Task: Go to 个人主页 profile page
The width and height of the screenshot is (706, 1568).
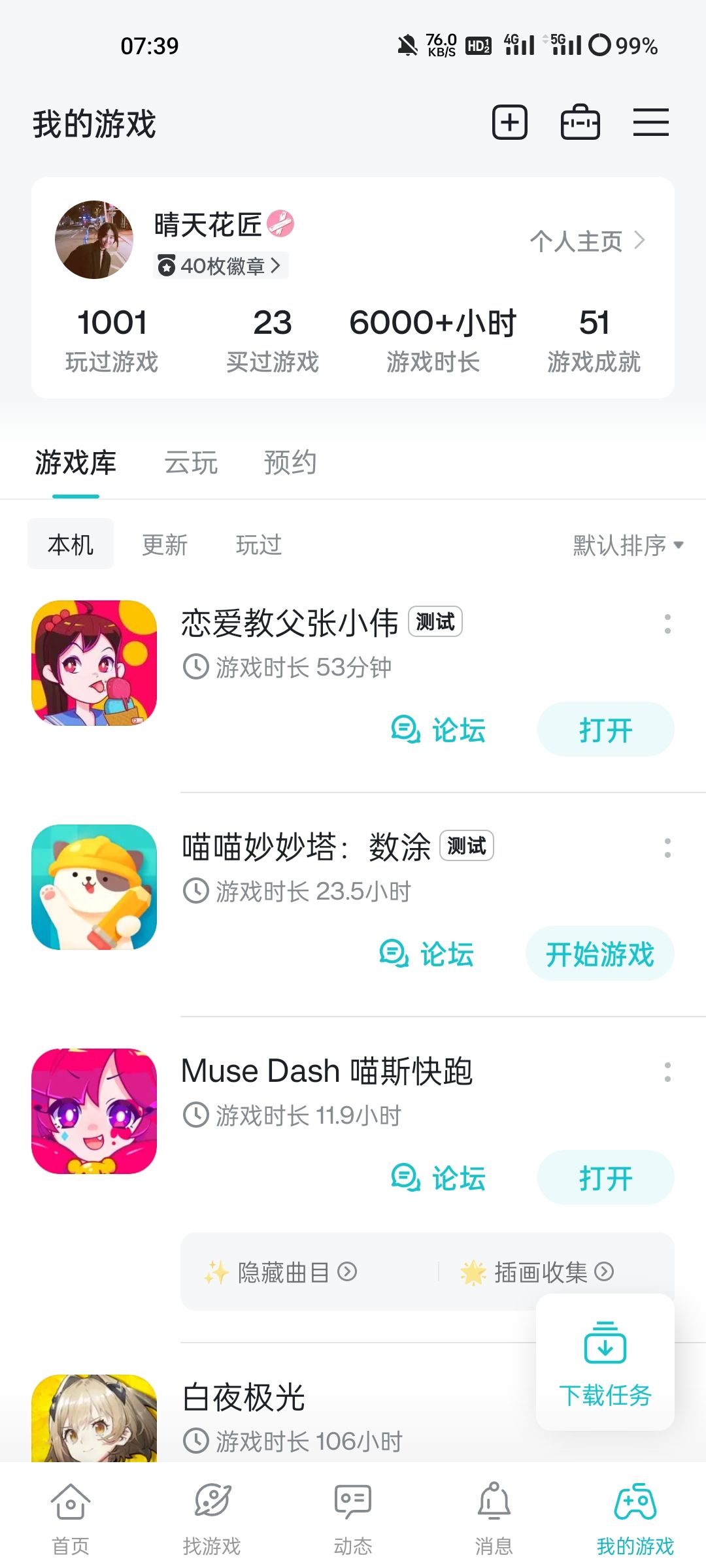Action: [x=587, y=241]
